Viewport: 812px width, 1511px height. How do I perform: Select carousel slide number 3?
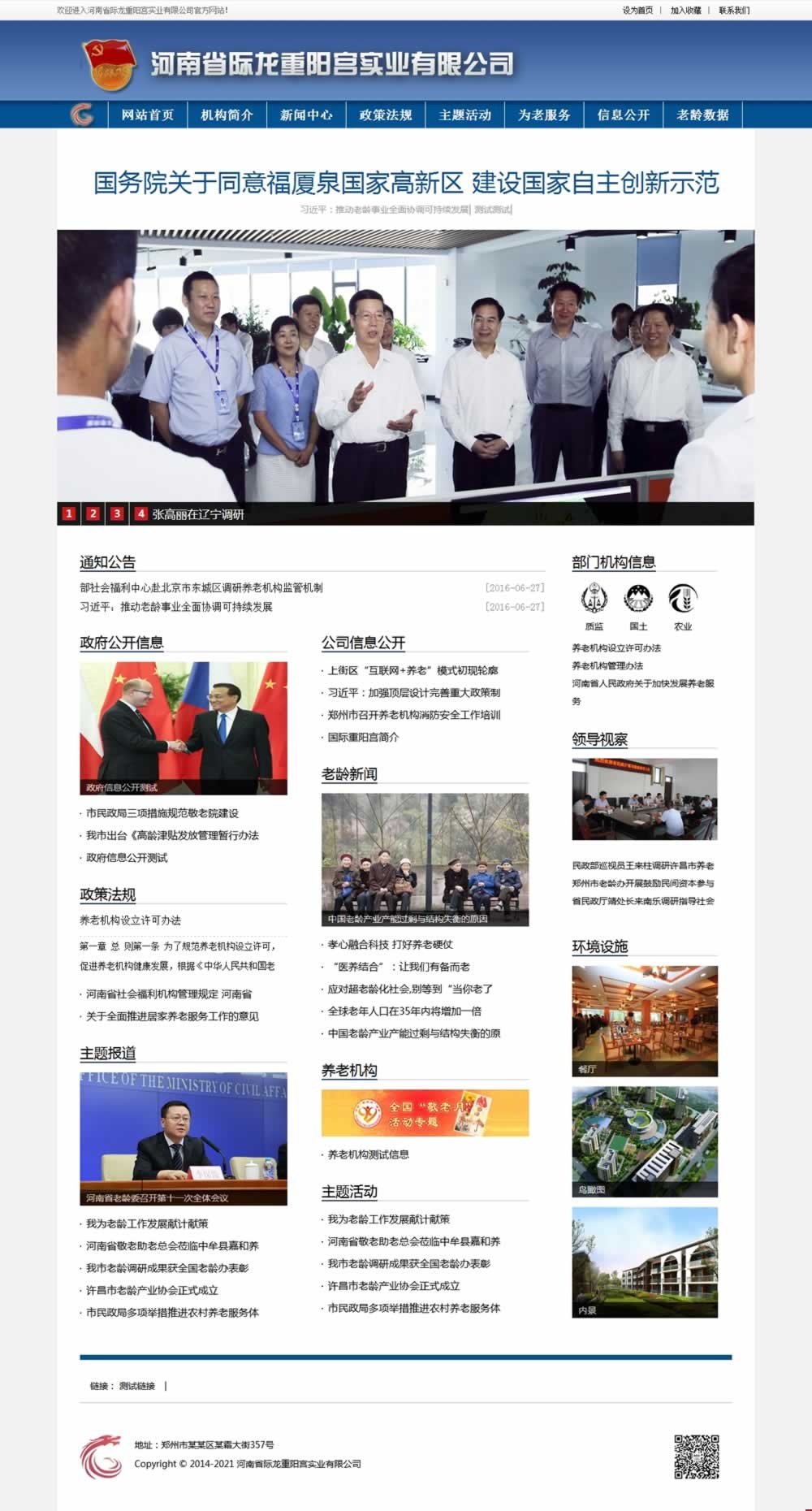pyautogui.click(x=116, y=513)
